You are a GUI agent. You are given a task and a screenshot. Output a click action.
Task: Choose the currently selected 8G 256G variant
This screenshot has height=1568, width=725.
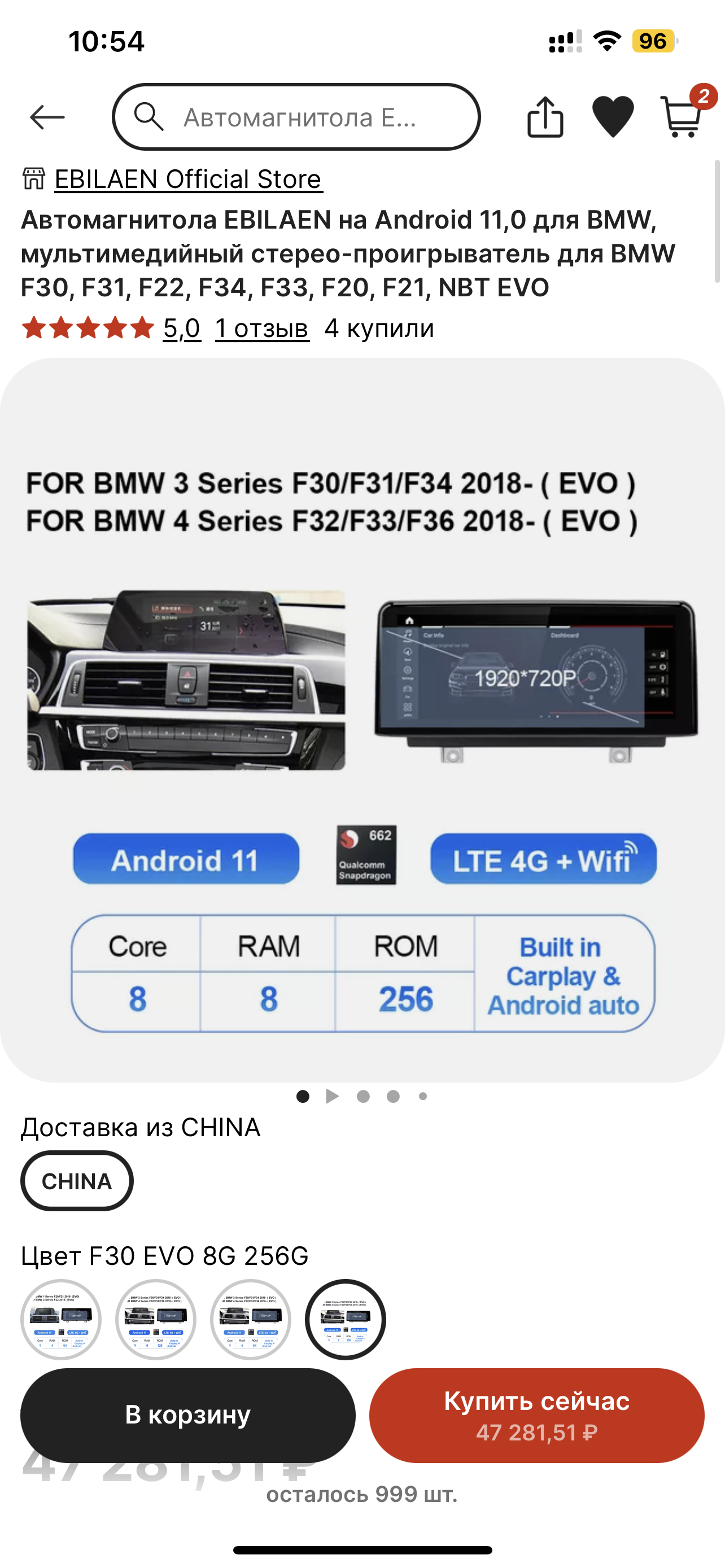[345, 1319]
